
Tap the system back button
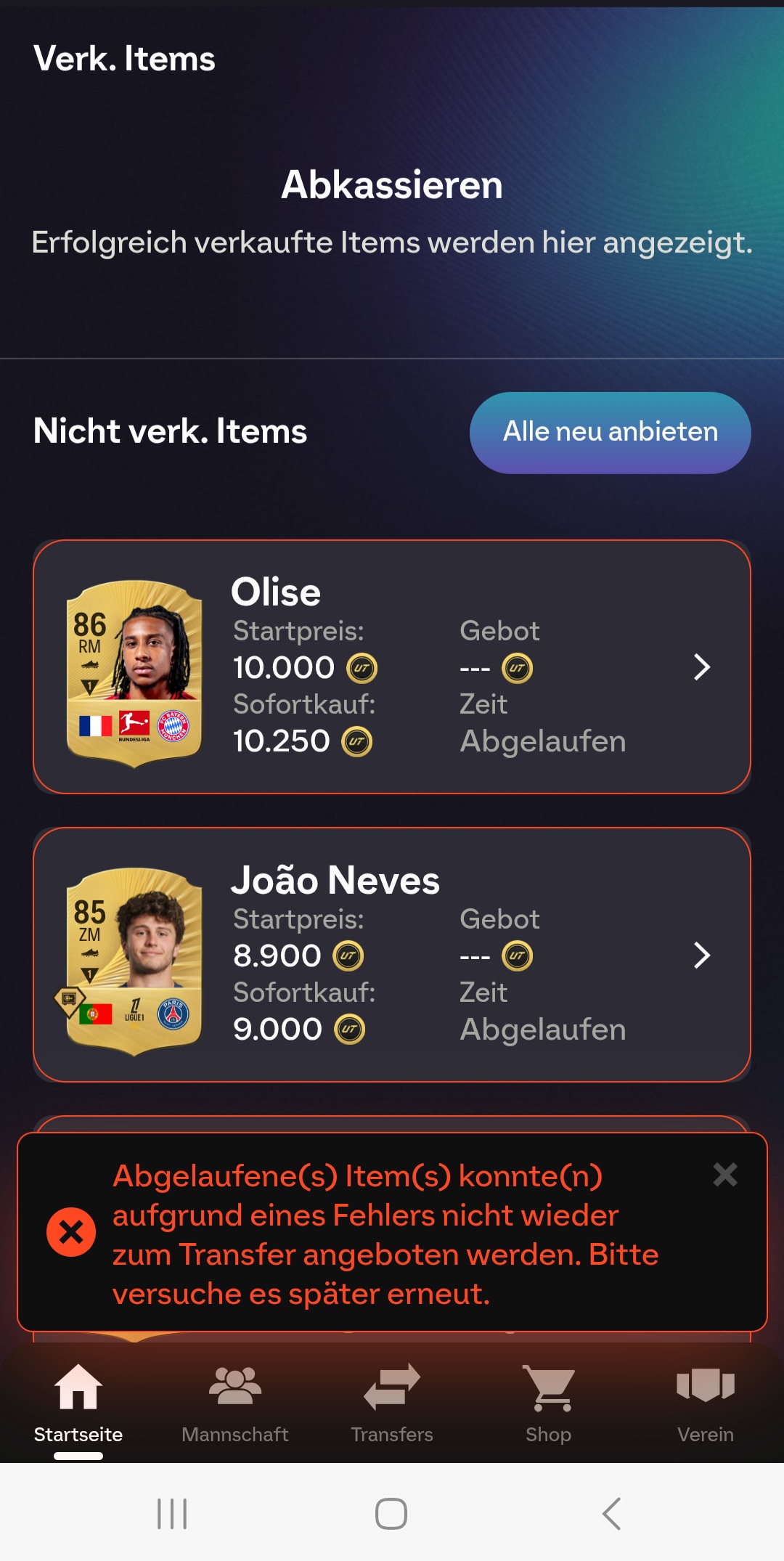click(x=611, y=1514)
